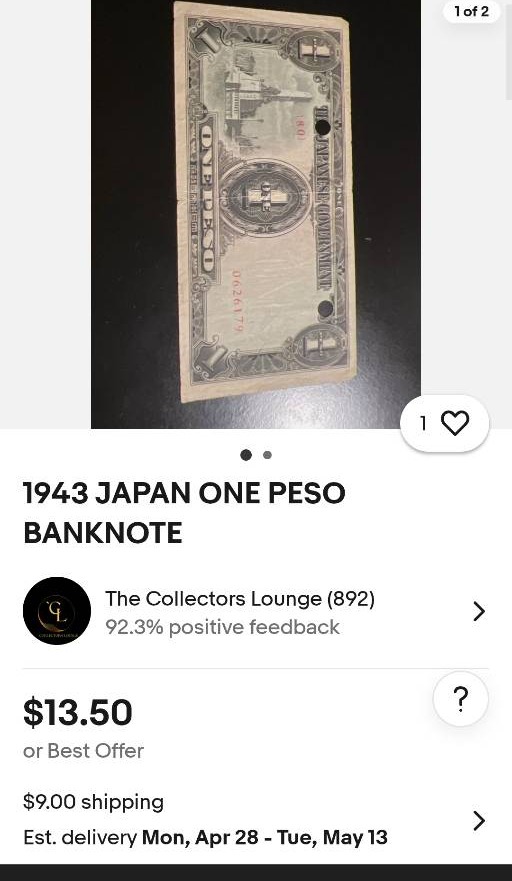Open the question mark help button
Image resolution: width=512 pixels, height=881 pixels.
tap(460, 699)
